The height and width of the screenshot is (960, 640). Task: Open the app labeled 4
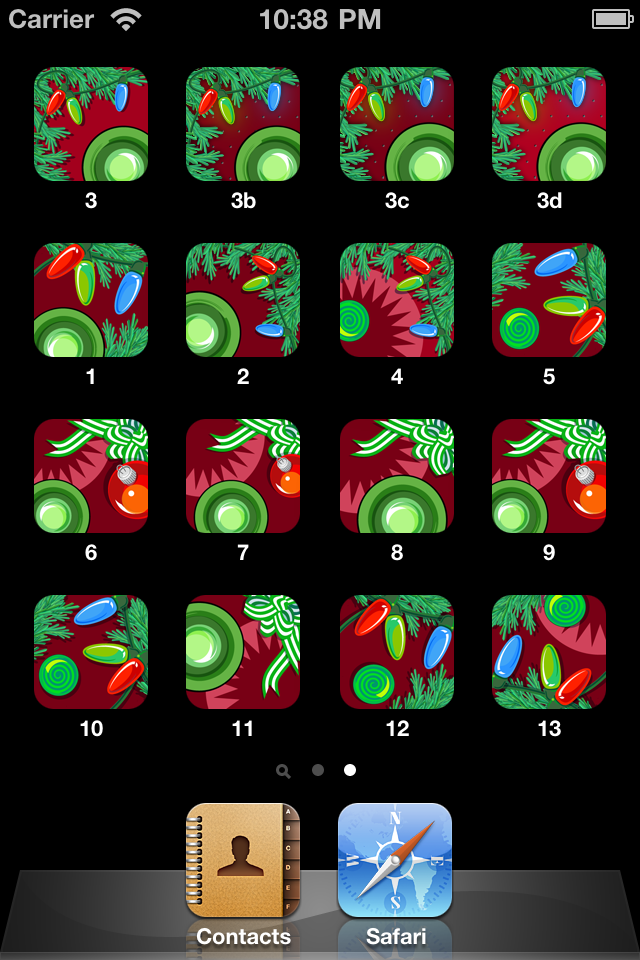coord(397,300)
